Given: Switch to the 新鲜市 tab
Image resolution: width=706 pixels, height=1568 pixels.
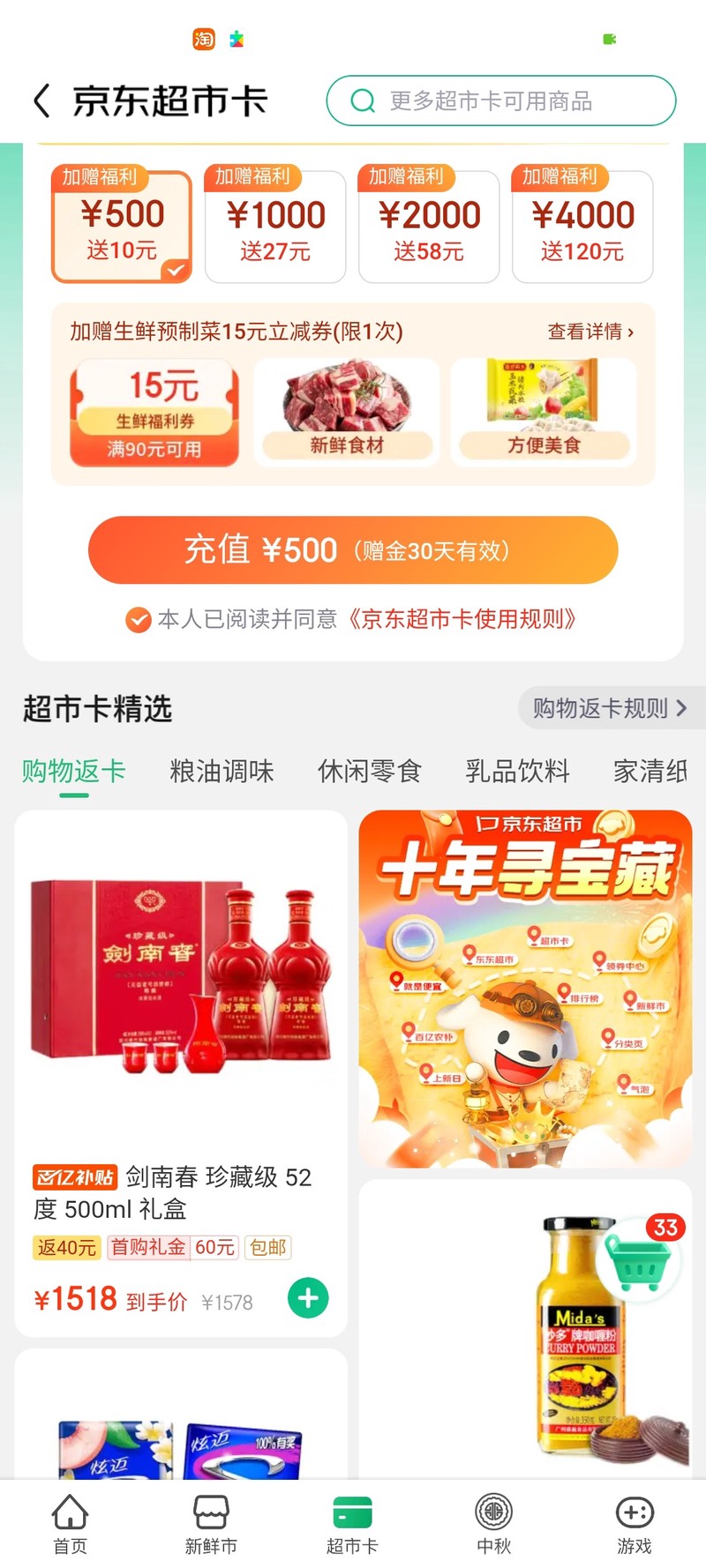Looking at the screenshot, I should tap(211, 1524).
